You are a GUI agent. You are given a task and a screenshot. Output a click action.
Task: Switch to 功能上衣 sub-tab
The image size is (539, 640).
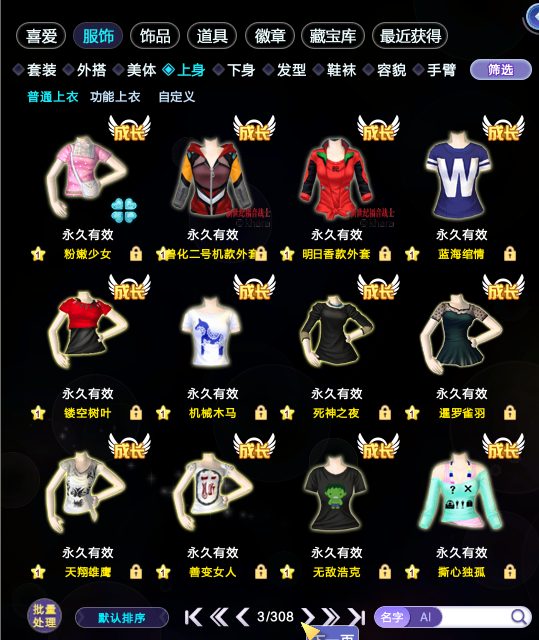coord(115,97)
